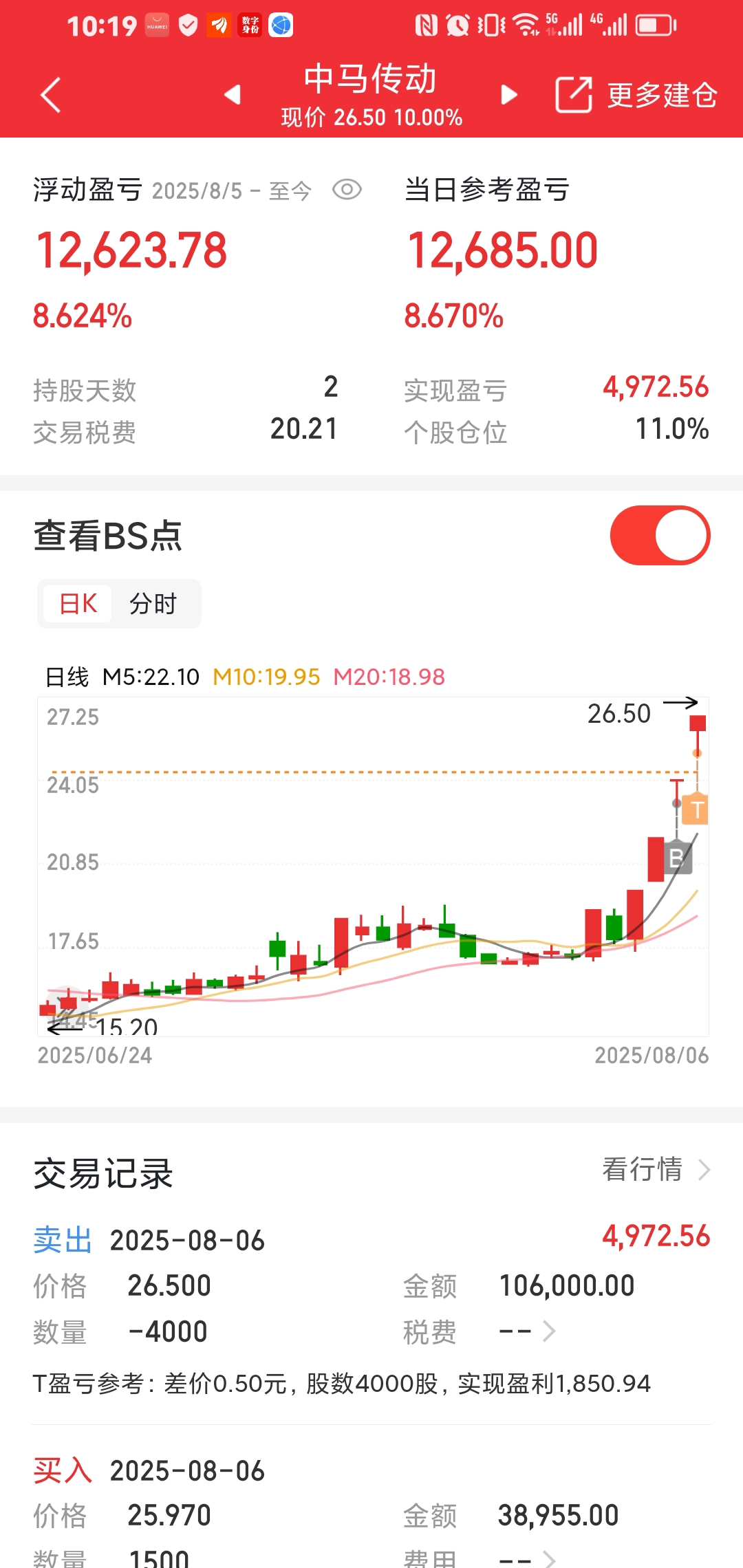Switch to the next stock
This screenshot has width=743, height=1568.
[x=509, y=94]
